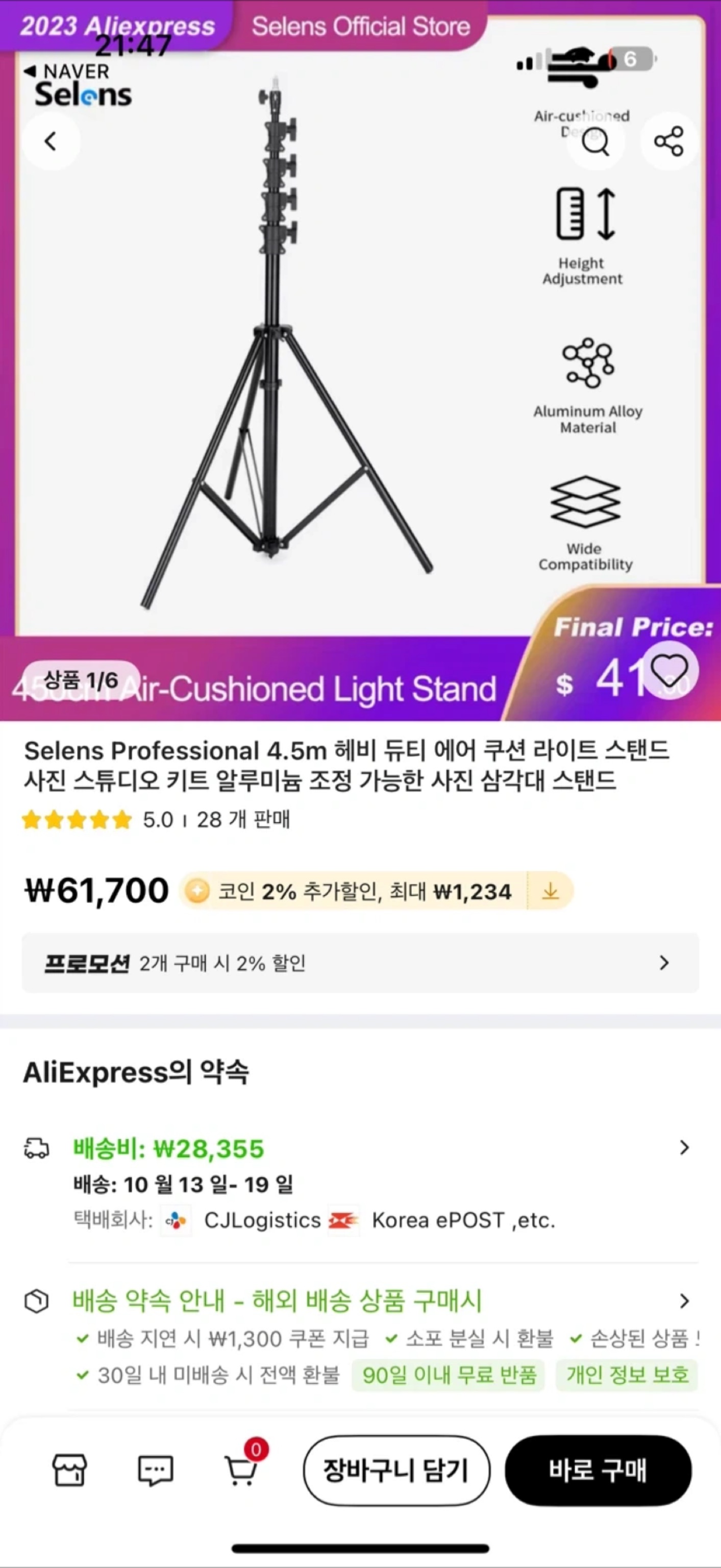Buy now with 바로 구매
The image size is (721, 1568).
click(x=598, y=1471)
